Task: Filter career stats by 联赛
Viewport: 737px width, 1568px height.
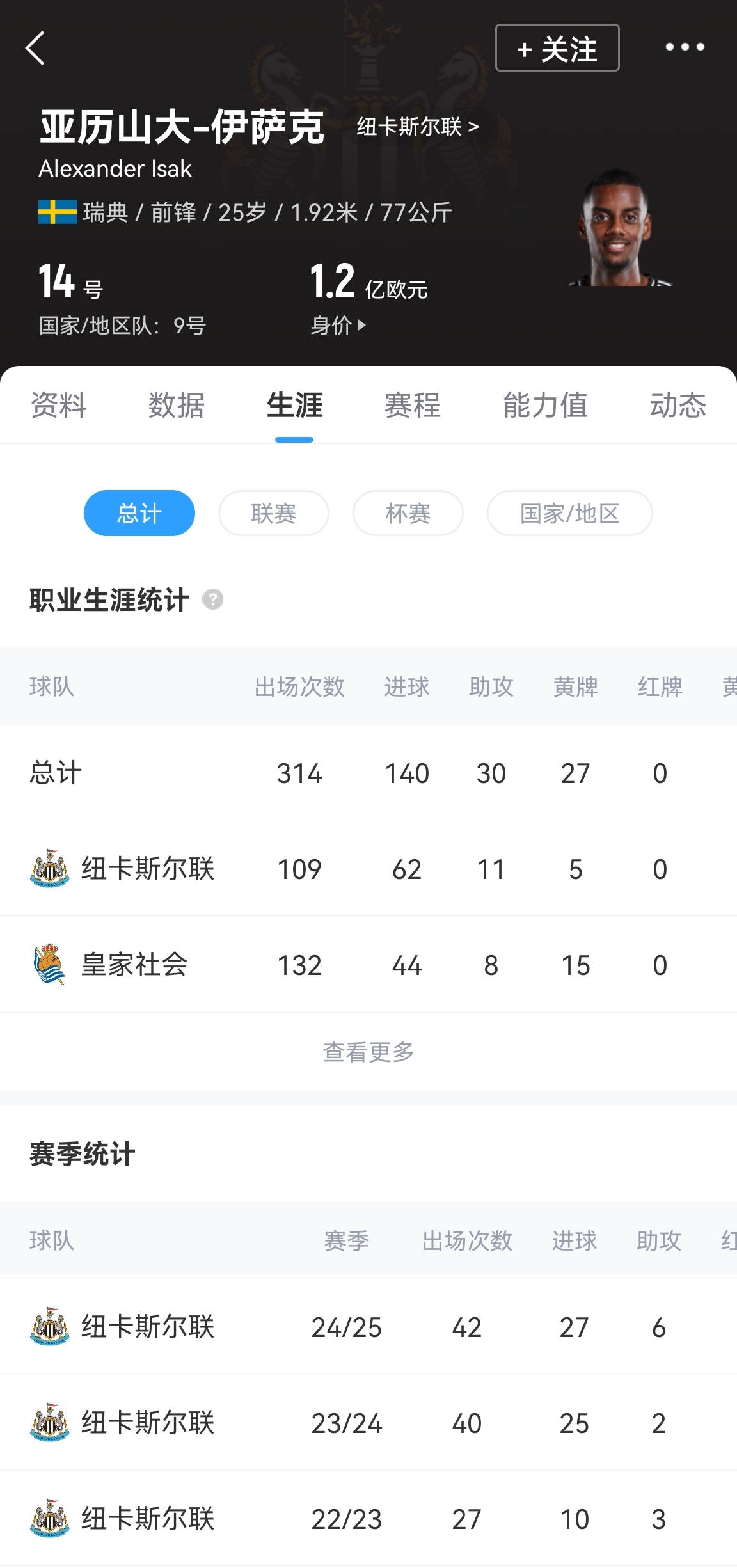Action: pos(274,513)
